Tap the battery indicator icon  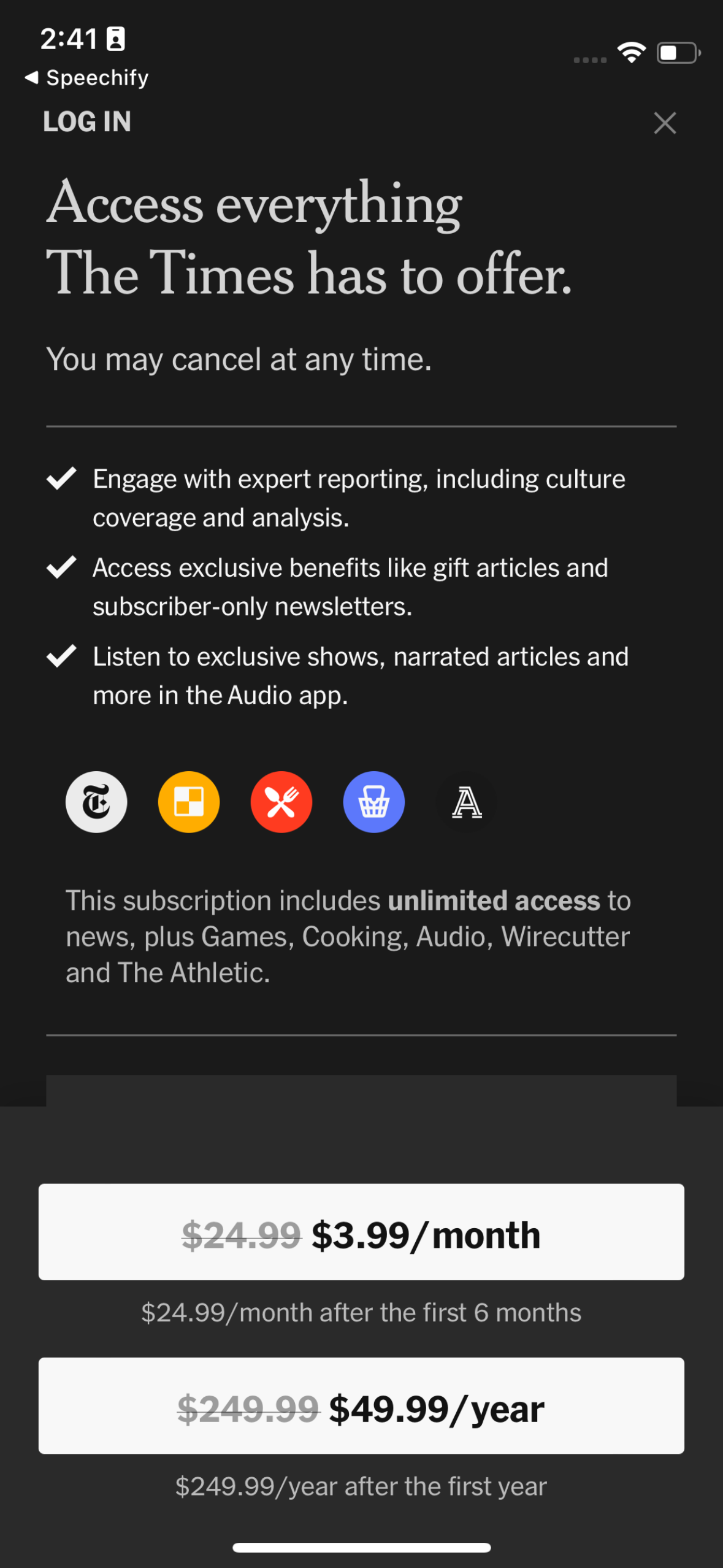[x=677, y=52]
